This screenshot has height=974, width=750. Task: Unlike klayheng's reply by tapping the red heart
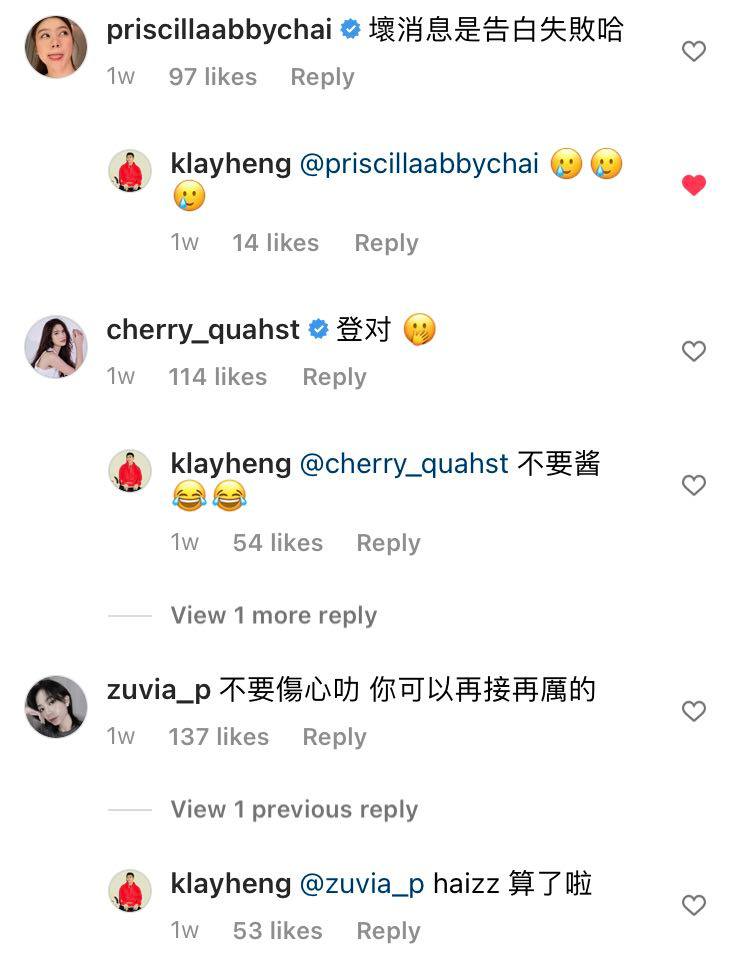pyautogui.click(x=694, y=184)
